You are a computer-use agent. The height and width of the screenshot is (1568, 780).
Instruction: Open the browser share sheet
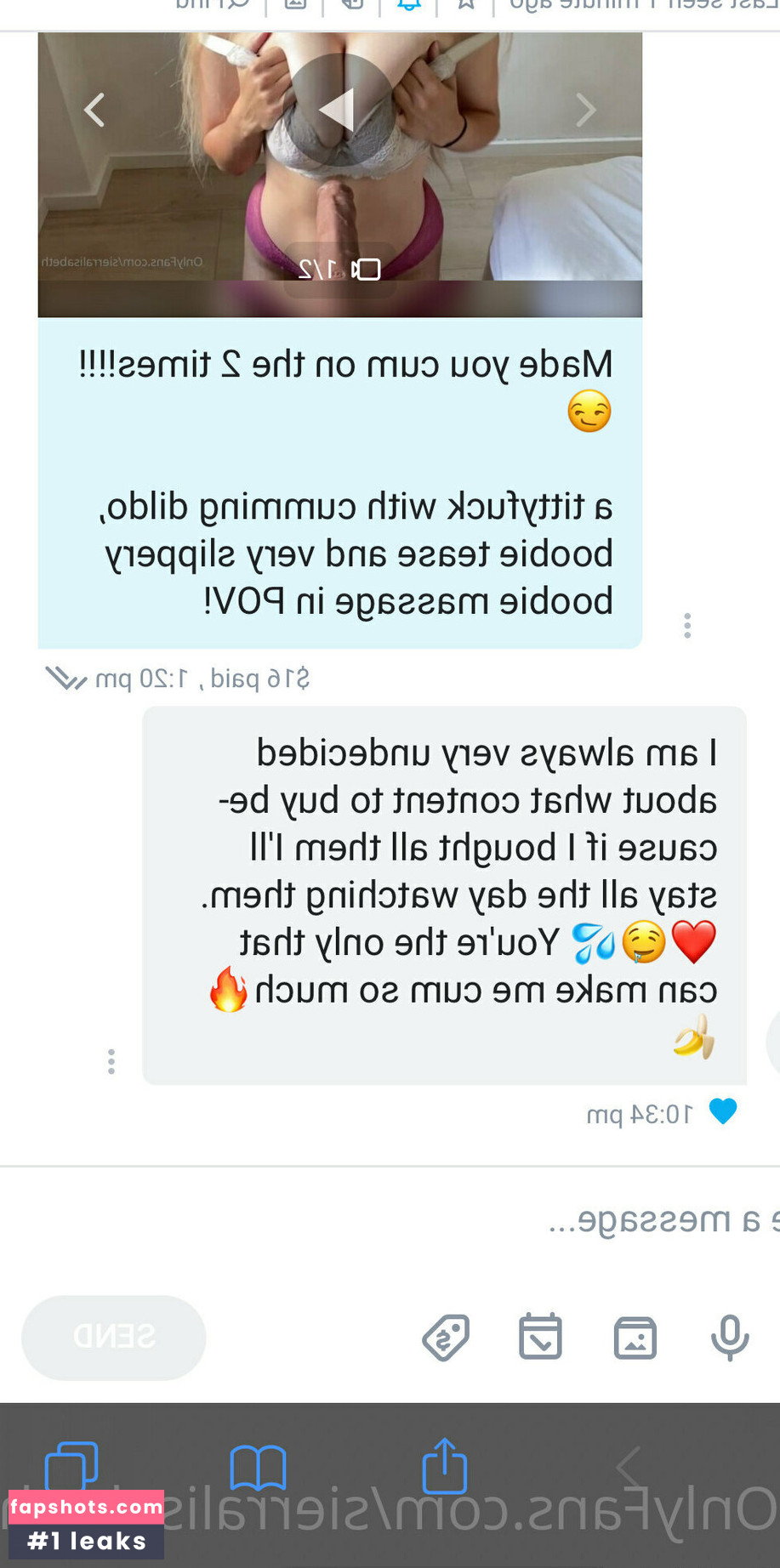coord(445,1467)
